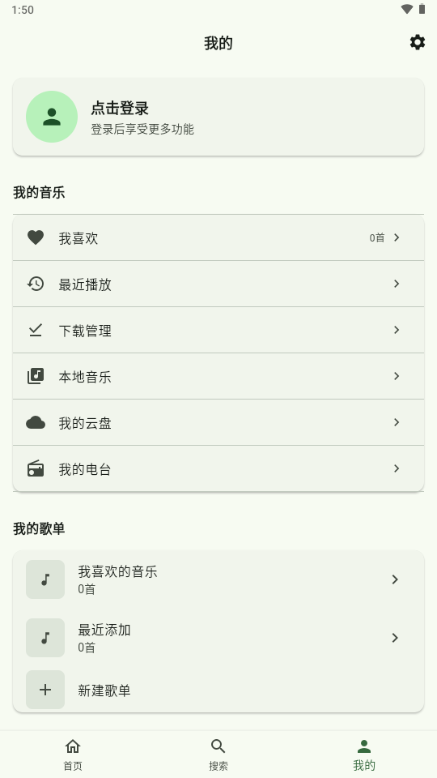Open 我的电台 radio row

tap(218, 468)
